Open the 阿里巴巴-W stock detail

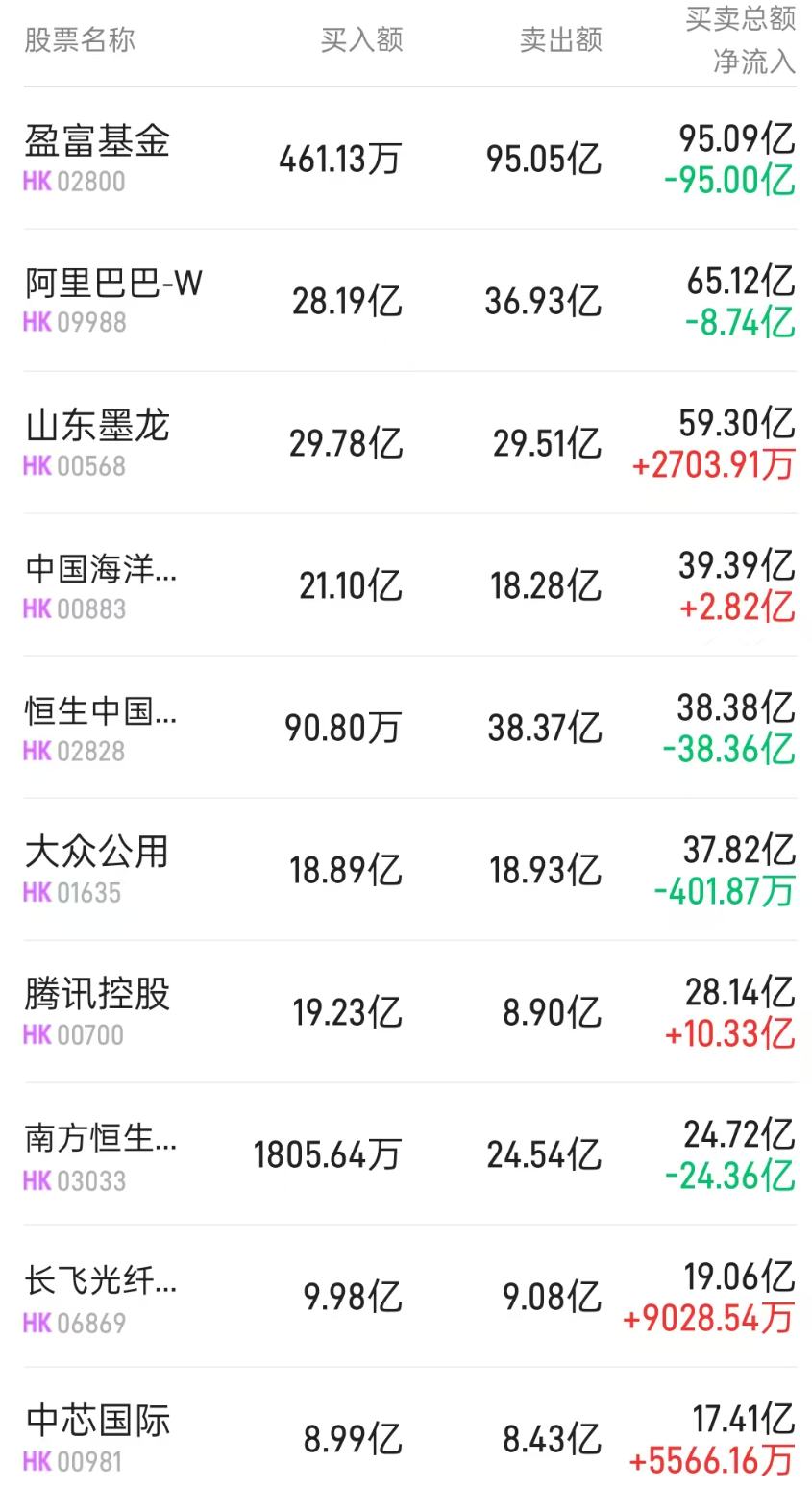click(x=109, y=285)
